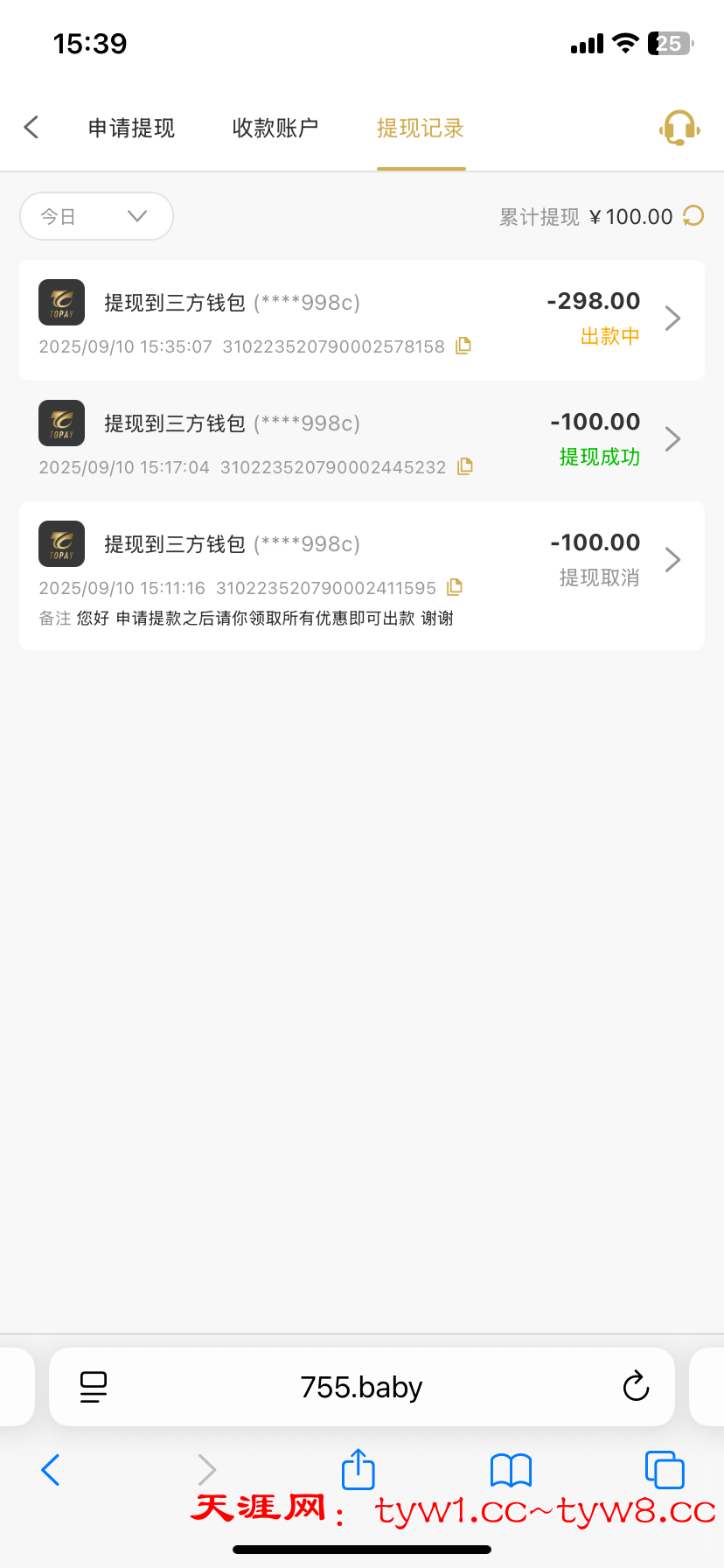Refresh the 累计提现 total
The height and width of the screenshot is (1568, 724).
click(x=693, y=215)
